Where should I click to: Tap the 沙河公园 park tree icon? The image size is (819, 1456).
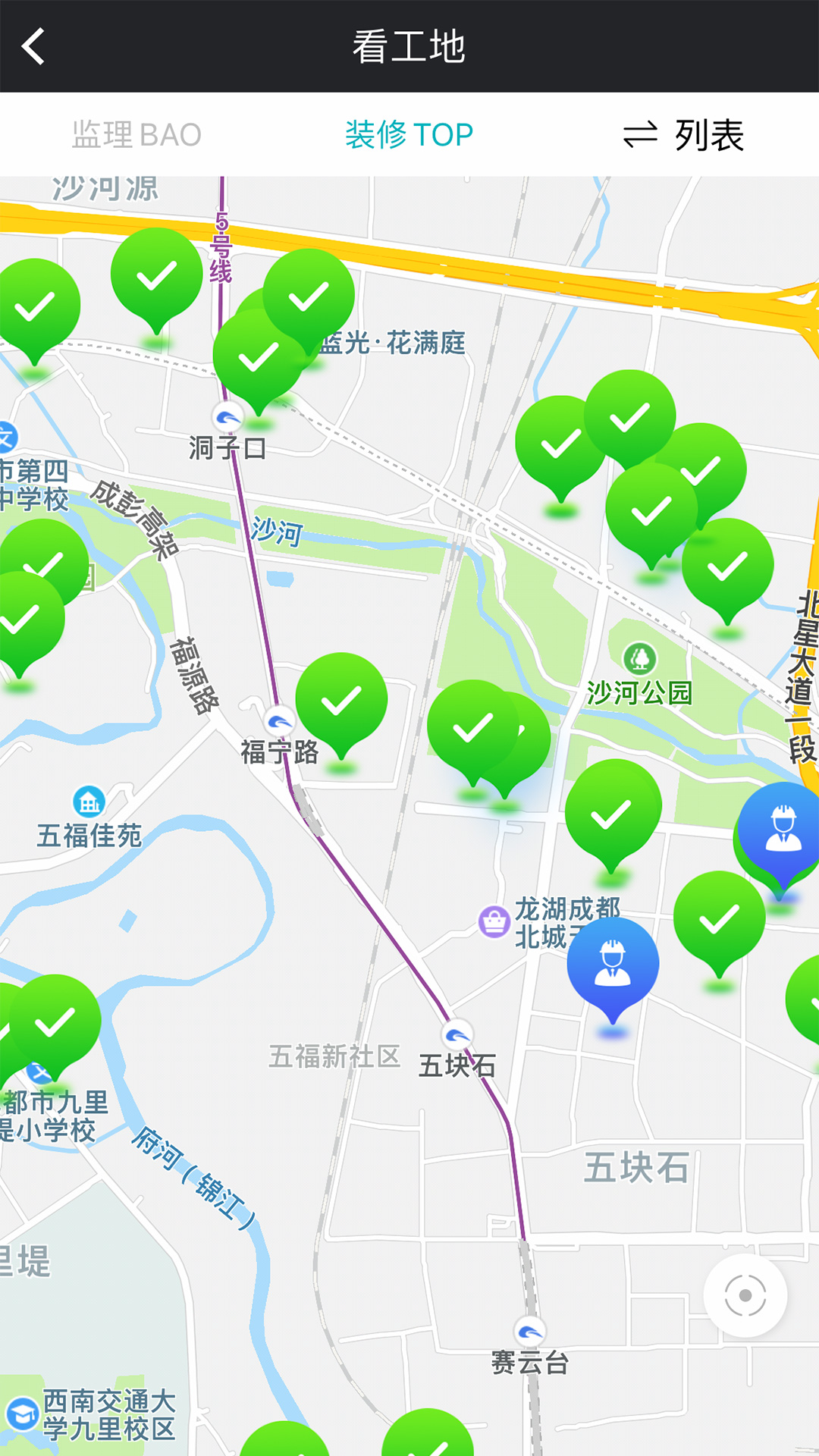pos(639,657)
